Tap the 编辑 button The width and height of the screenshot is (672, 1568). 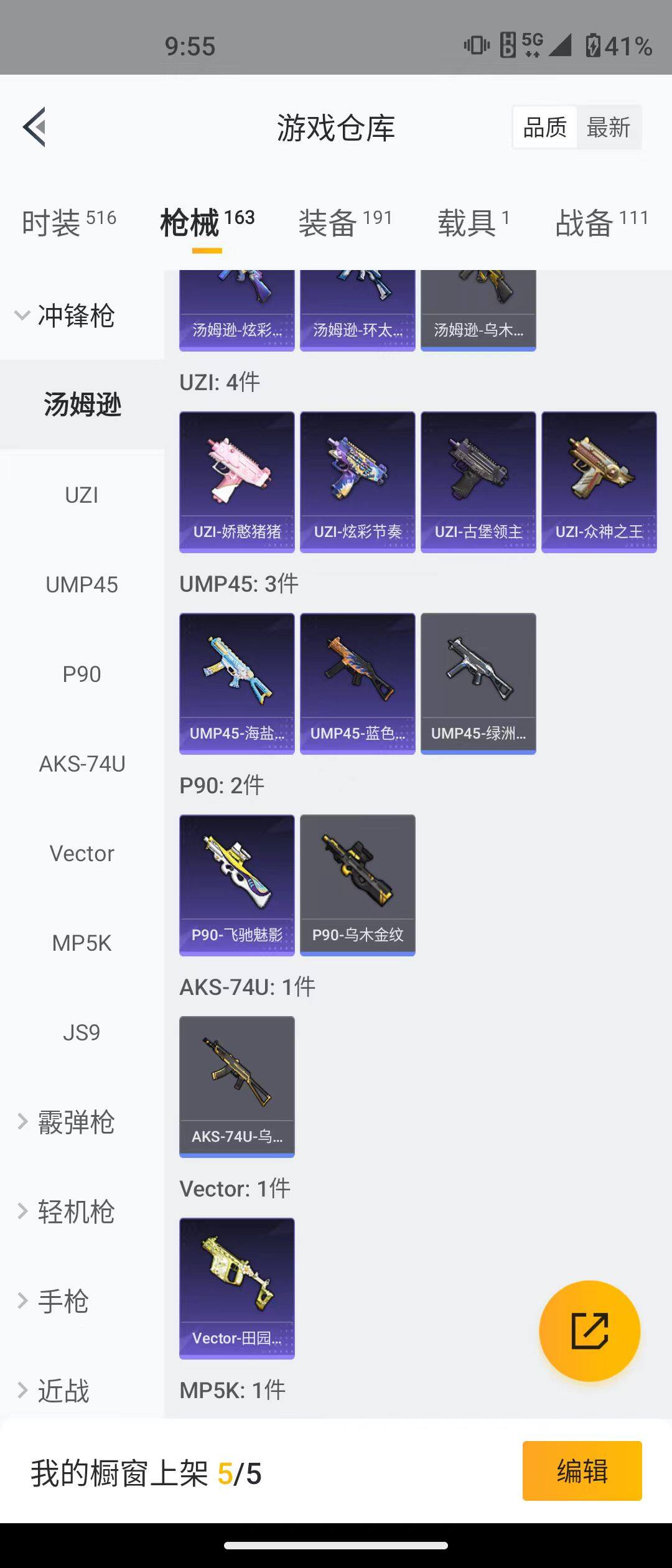582,1471
